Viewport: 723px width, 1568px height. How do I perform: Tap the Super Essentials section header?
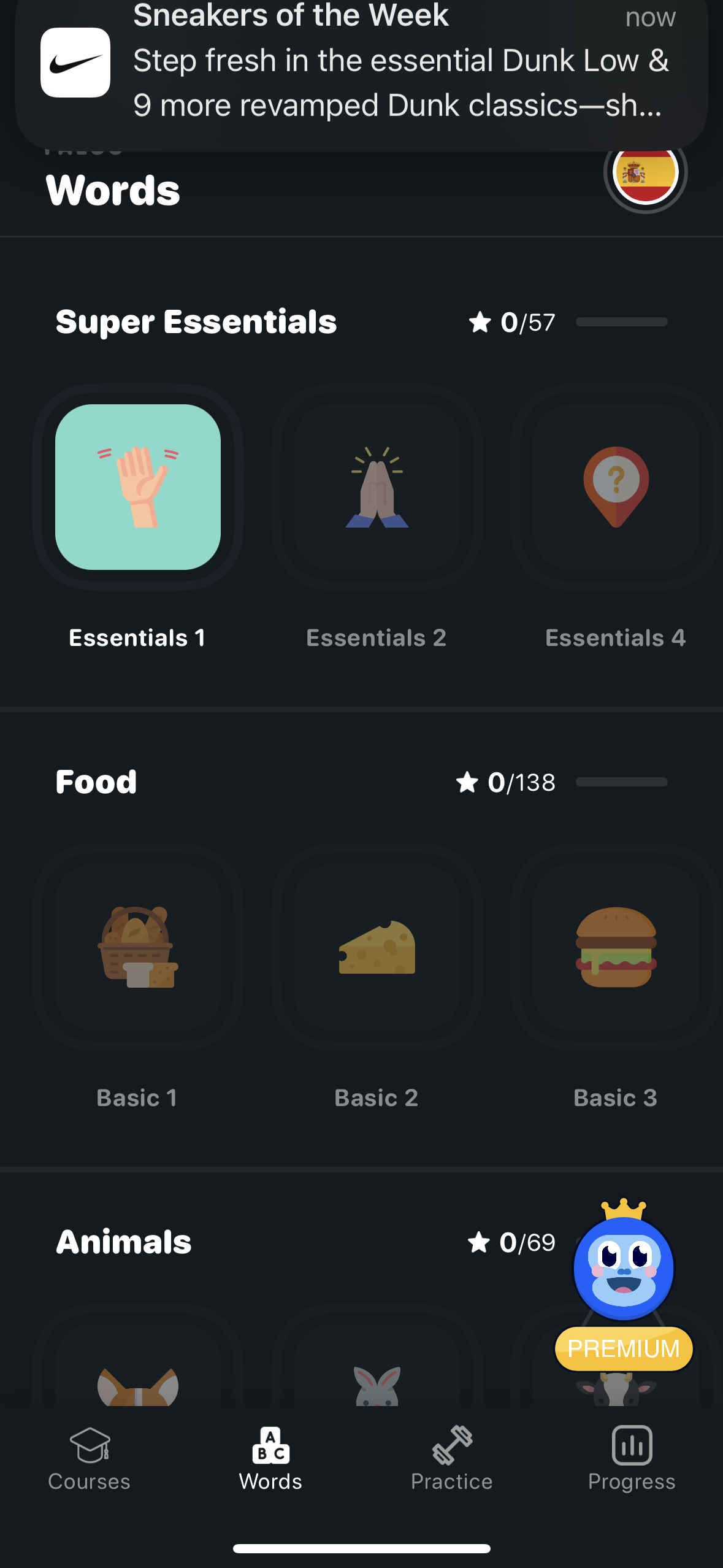pos(196,321)
